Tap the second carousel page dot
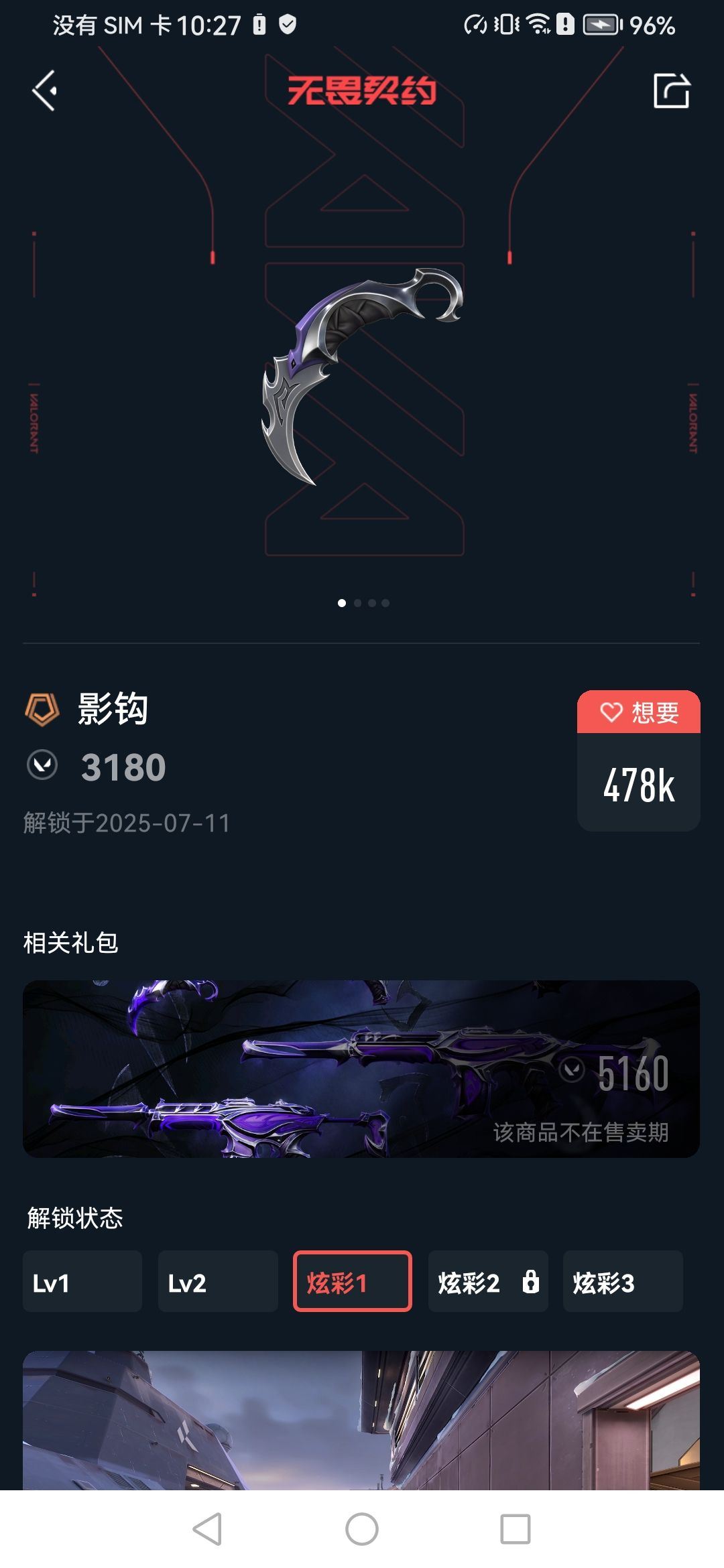Screen dimensions: 724x1568 coord(357,603)
